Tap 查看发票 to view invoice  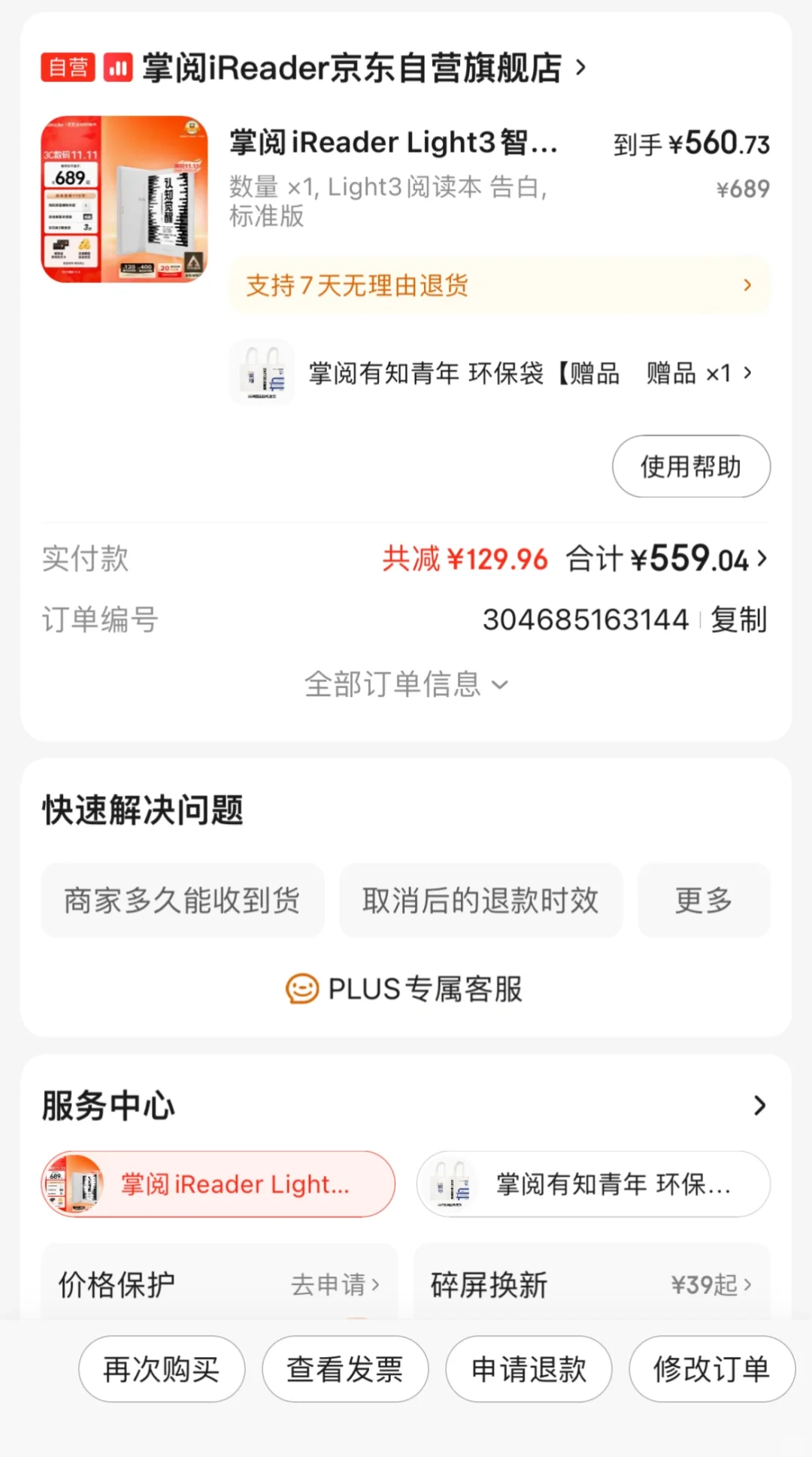(x=345, y=1369)
